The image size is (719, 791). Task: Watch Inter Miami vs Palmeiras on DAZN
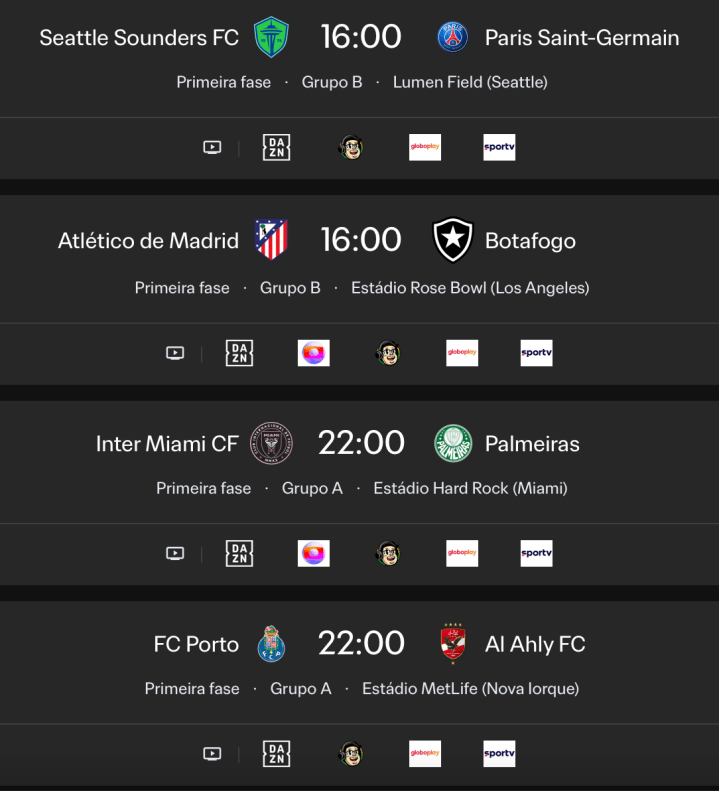point(240,553)
